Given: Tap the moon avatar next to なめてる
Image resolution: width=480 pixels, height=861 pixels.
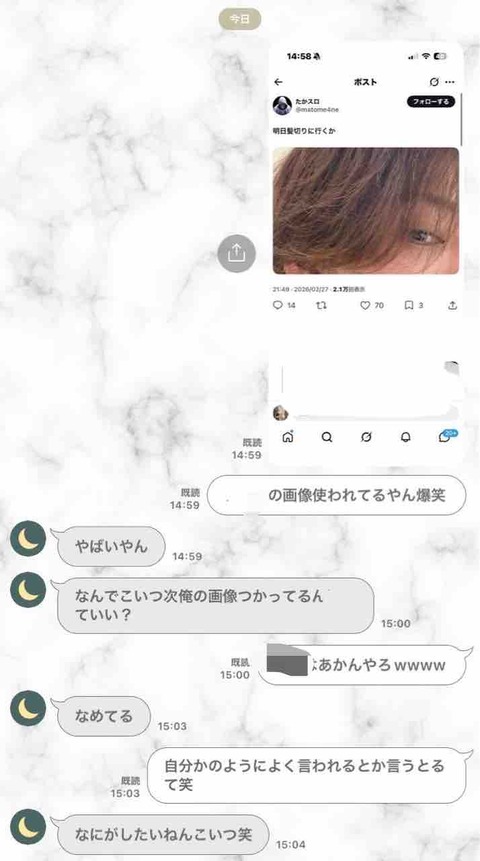Looking at the screenshot, I should 28,708.
